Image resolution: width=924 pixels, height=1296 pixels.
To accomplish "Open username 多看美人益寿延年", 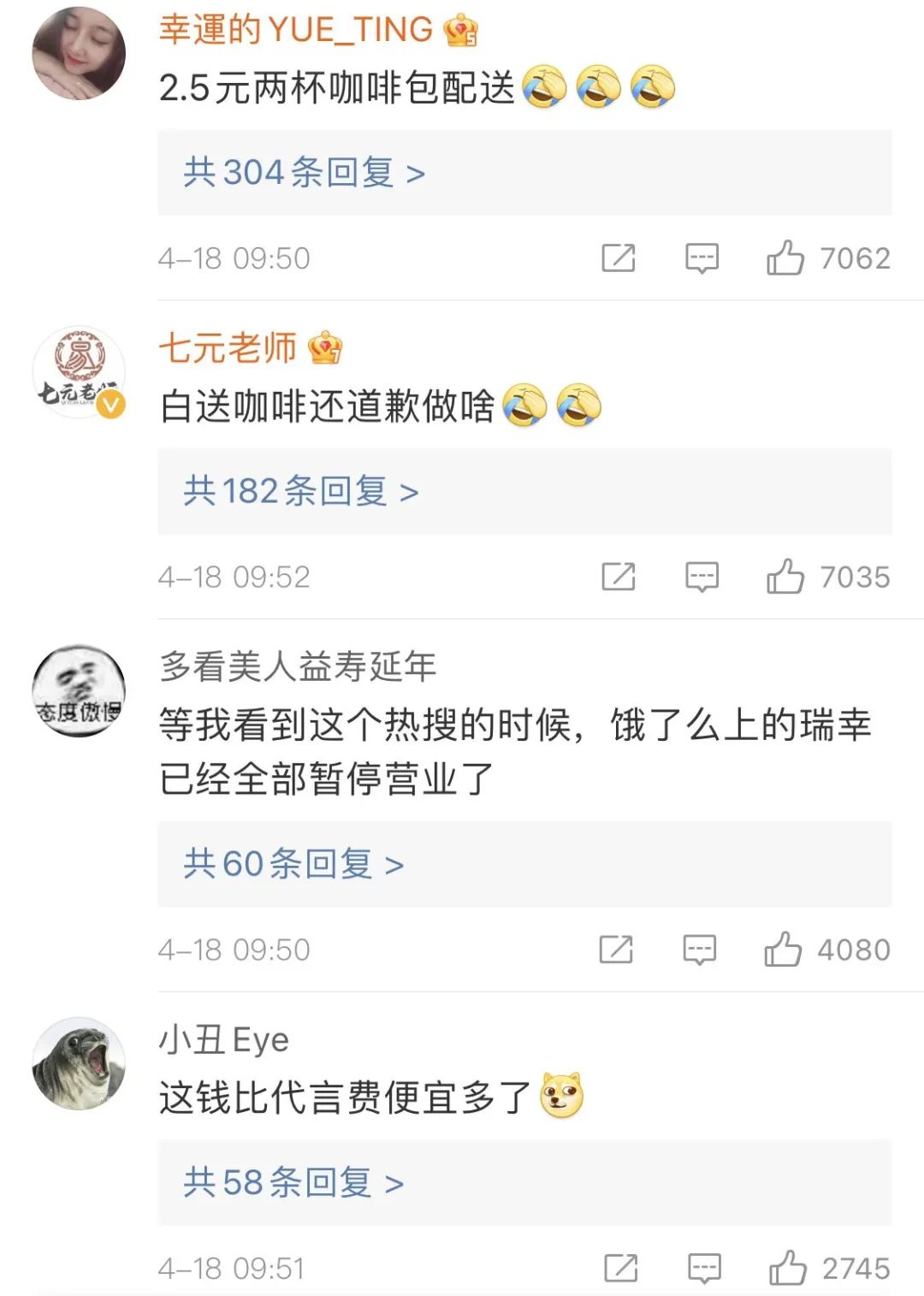I will pos(298,666).
